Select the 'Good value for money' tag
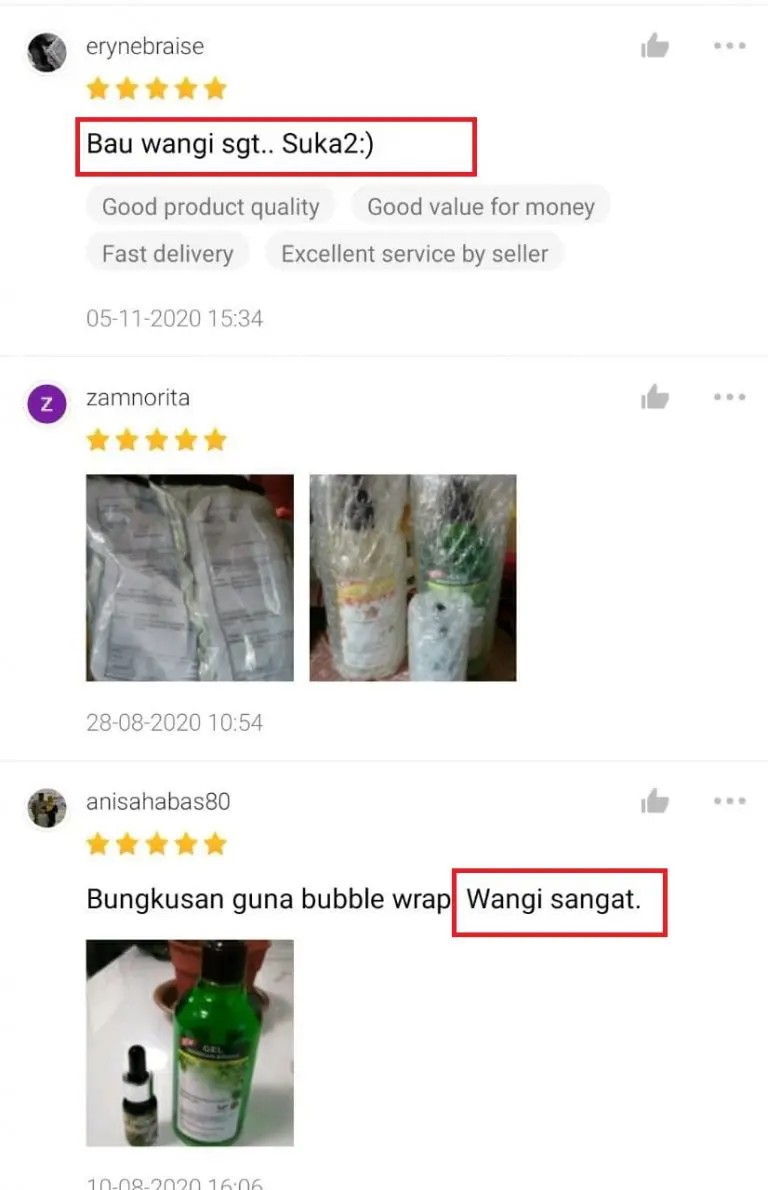 (480, 206)
